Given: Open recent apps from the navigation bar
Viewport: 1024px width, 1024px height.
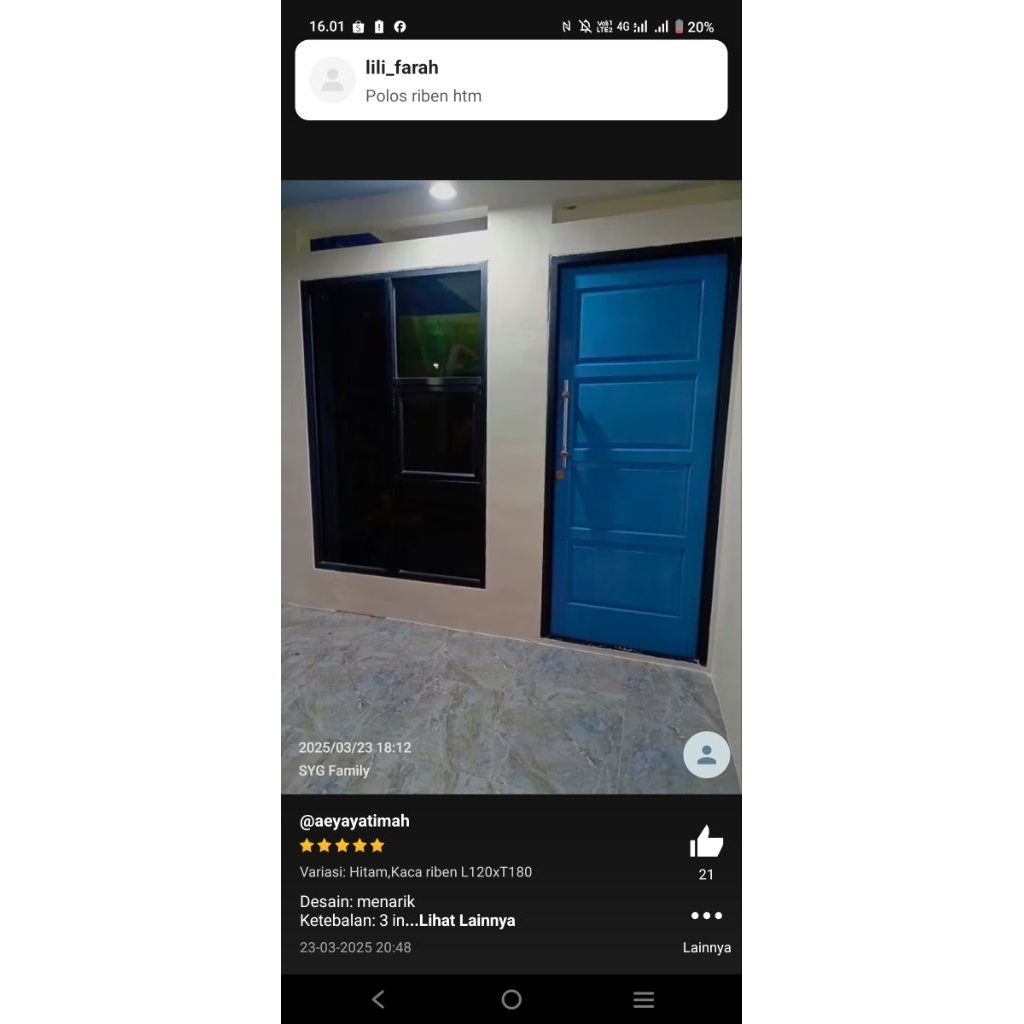Looking at the screenshot, I should (644, 999).
